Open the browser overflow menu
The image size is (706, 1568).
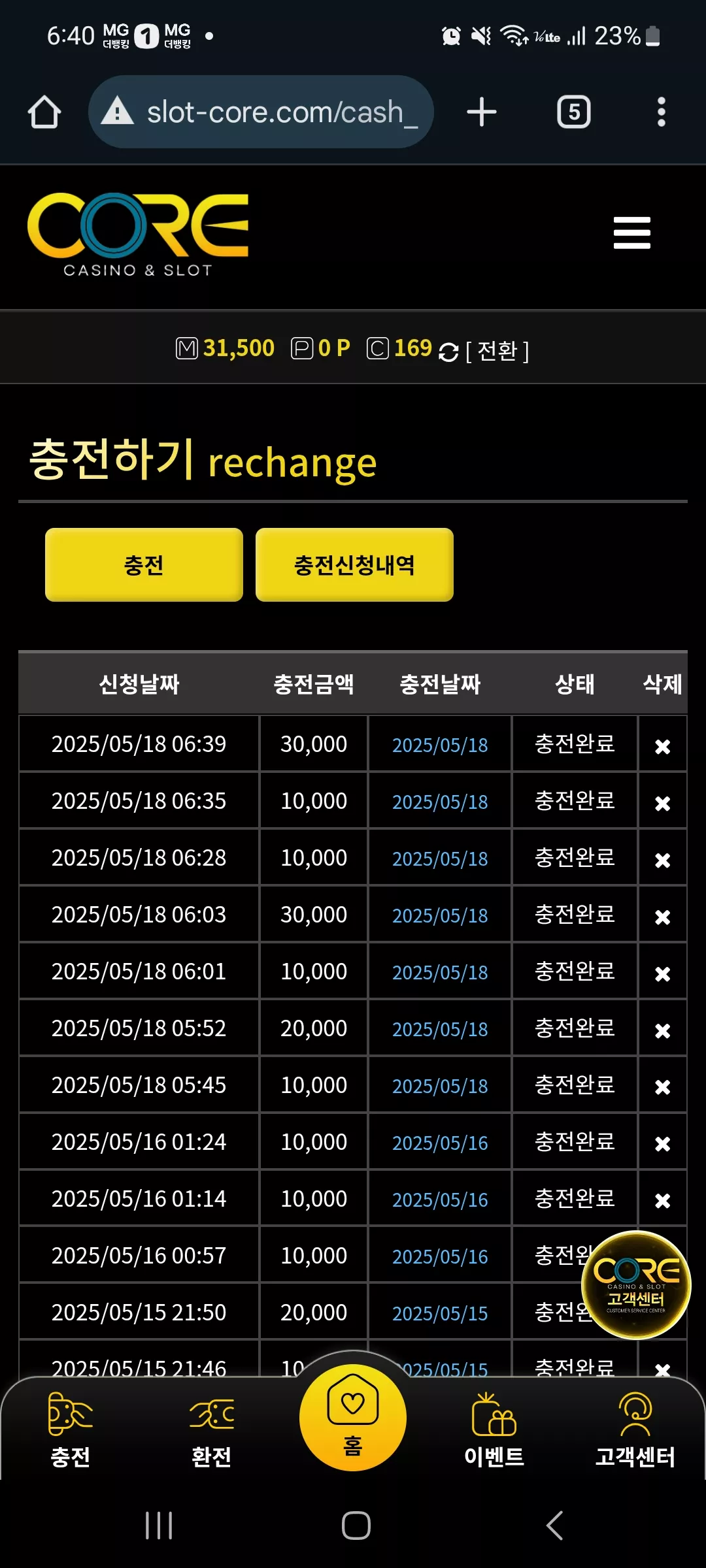(x=662, y=112)
